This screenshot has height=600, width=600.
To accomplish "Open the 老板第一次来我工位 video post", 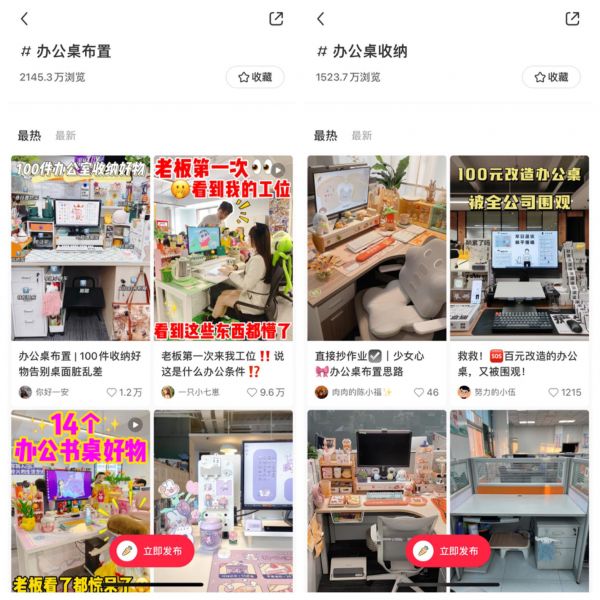I will 223,250.
